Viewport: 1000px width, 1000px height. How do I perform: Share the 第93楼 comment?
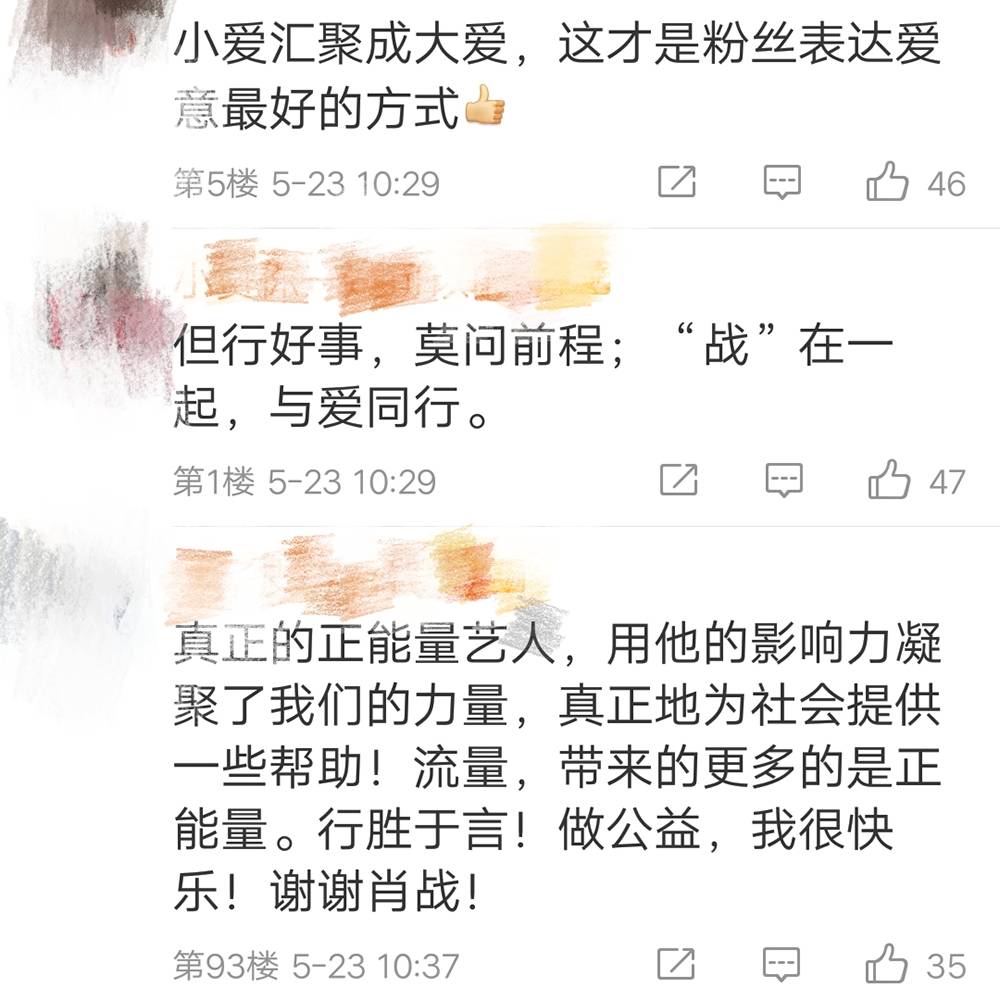(x=678, y=965)
